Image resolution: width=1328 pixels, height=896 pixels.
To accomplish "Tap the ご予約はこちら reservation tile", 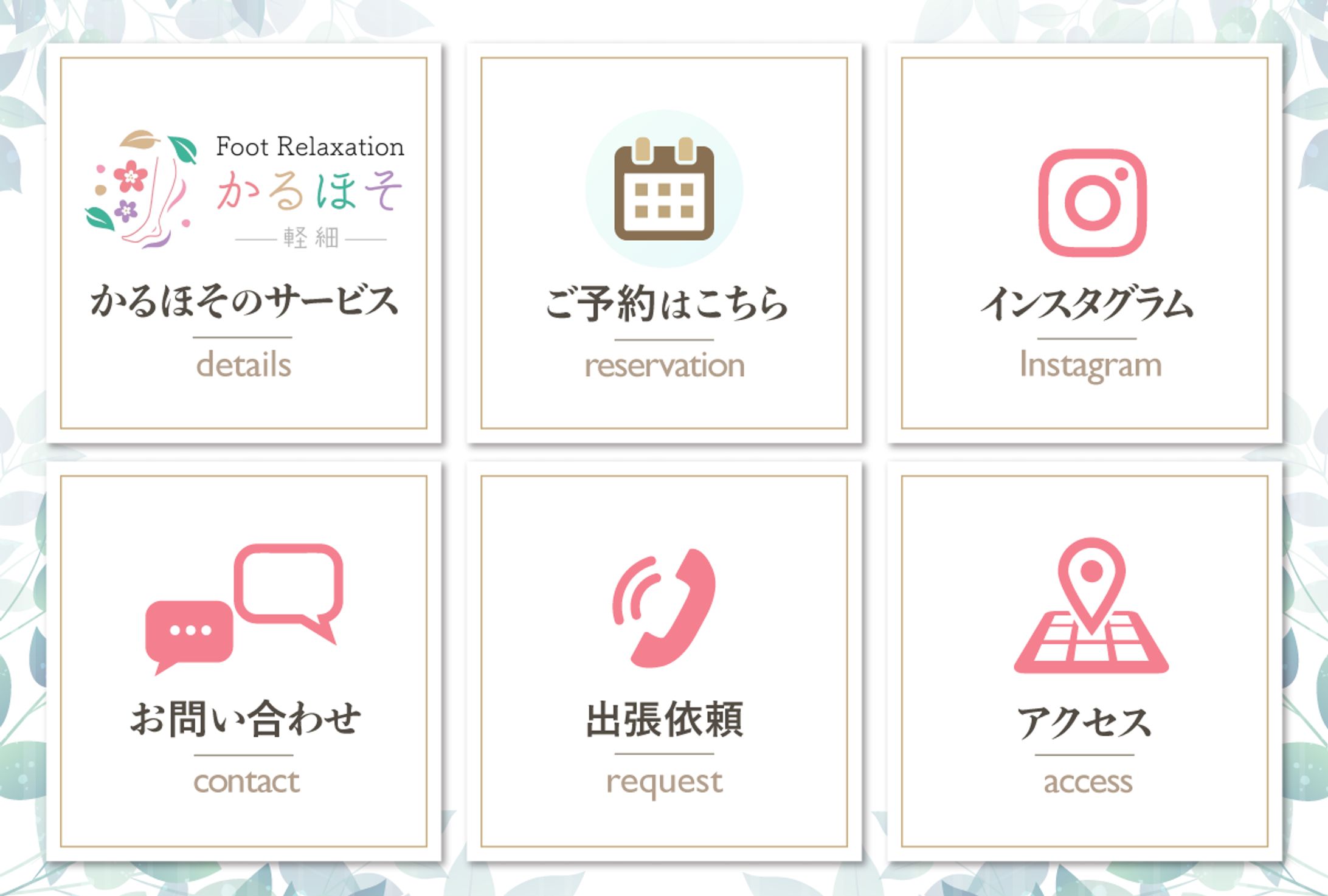I will [664, 243].
